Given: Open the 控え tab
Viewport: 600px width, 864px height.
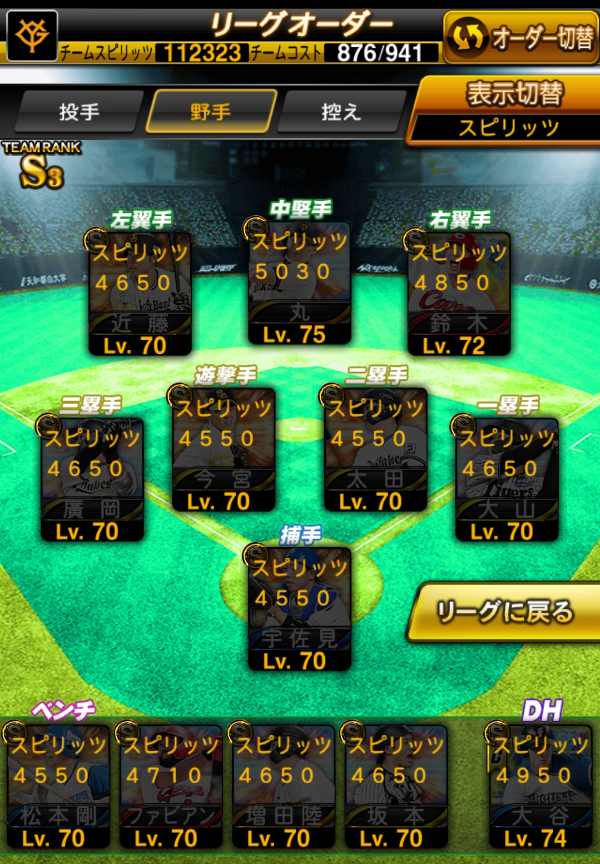Looking at the screenshot, I should tap(342, 111).
